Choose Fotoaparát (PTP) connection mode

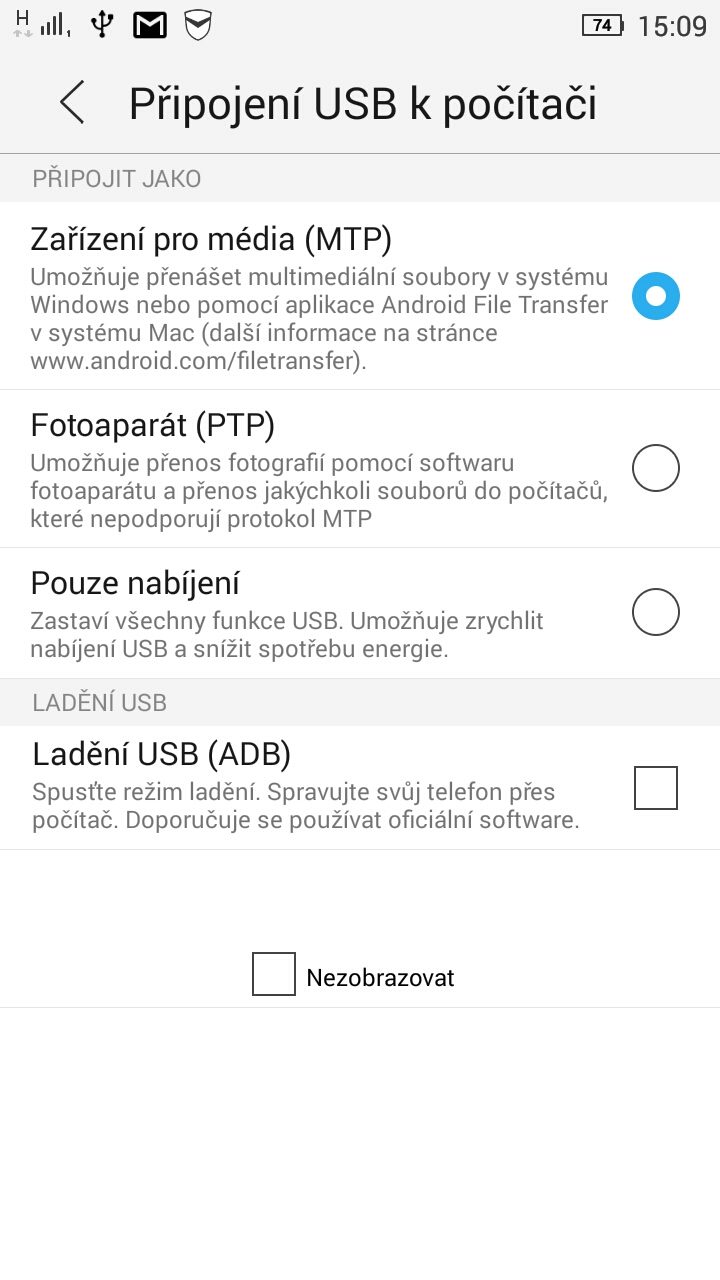(x=360, y=469)
